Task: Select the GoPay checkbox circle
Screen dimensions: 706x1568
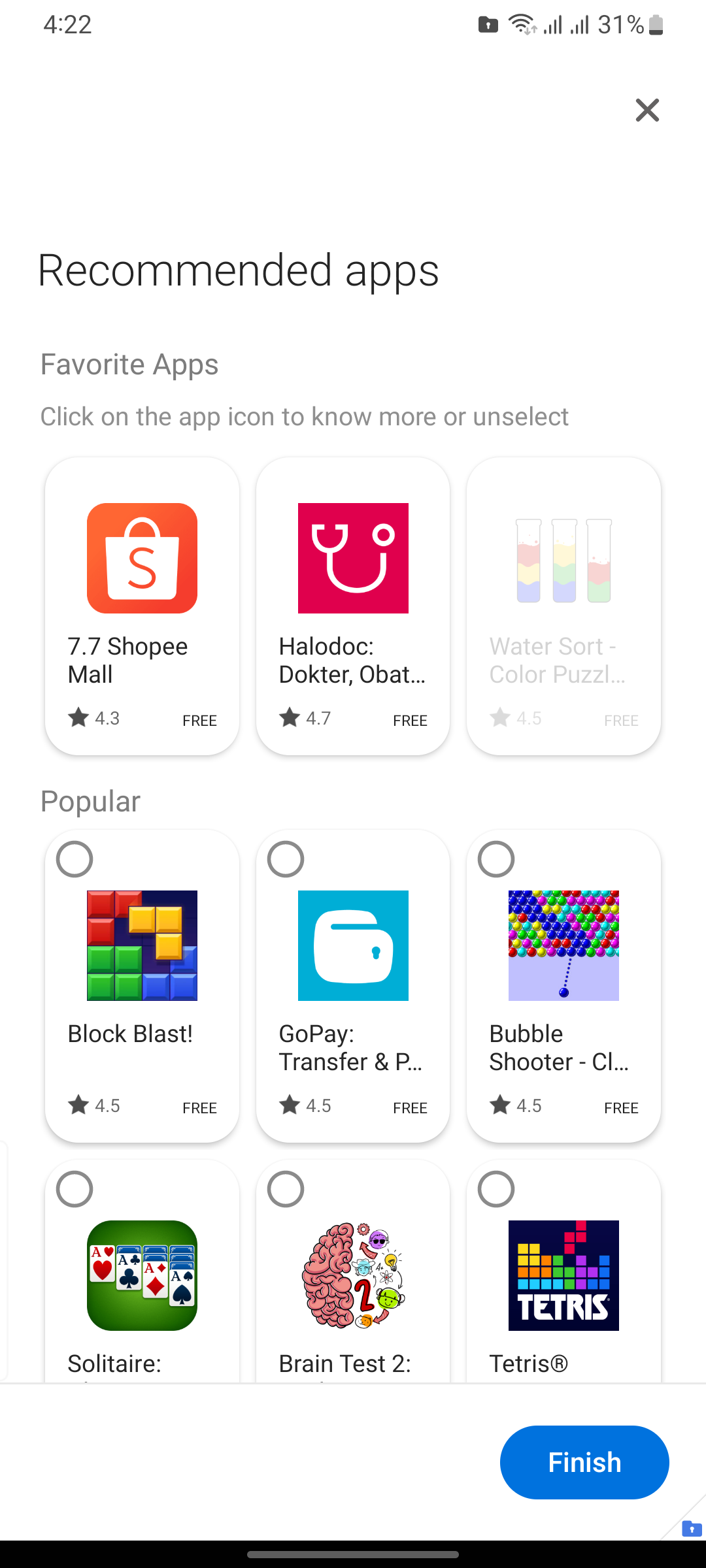Action: pyautogui.click(x=286, y=859)
